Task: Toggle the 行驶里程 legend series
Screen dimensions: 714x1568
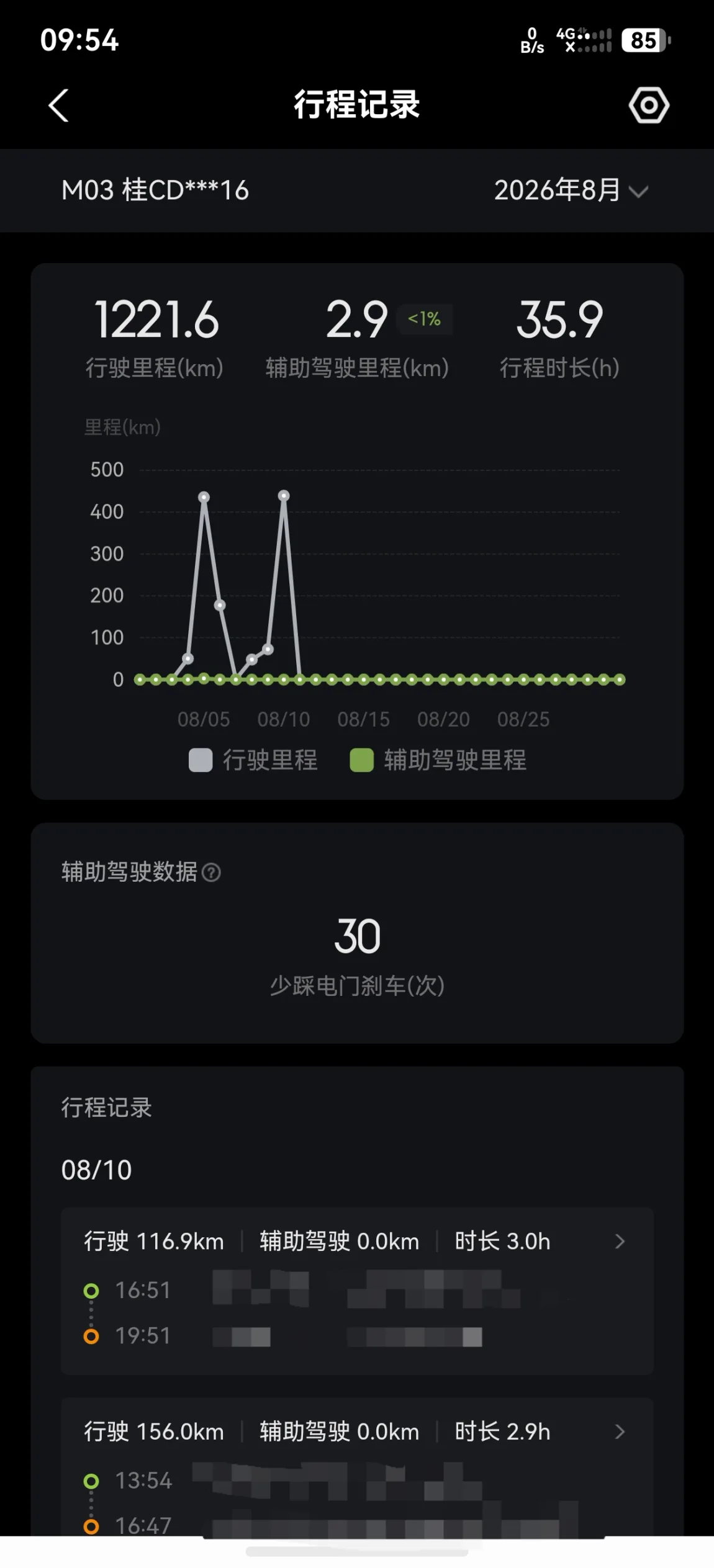Action: point(253,760)
